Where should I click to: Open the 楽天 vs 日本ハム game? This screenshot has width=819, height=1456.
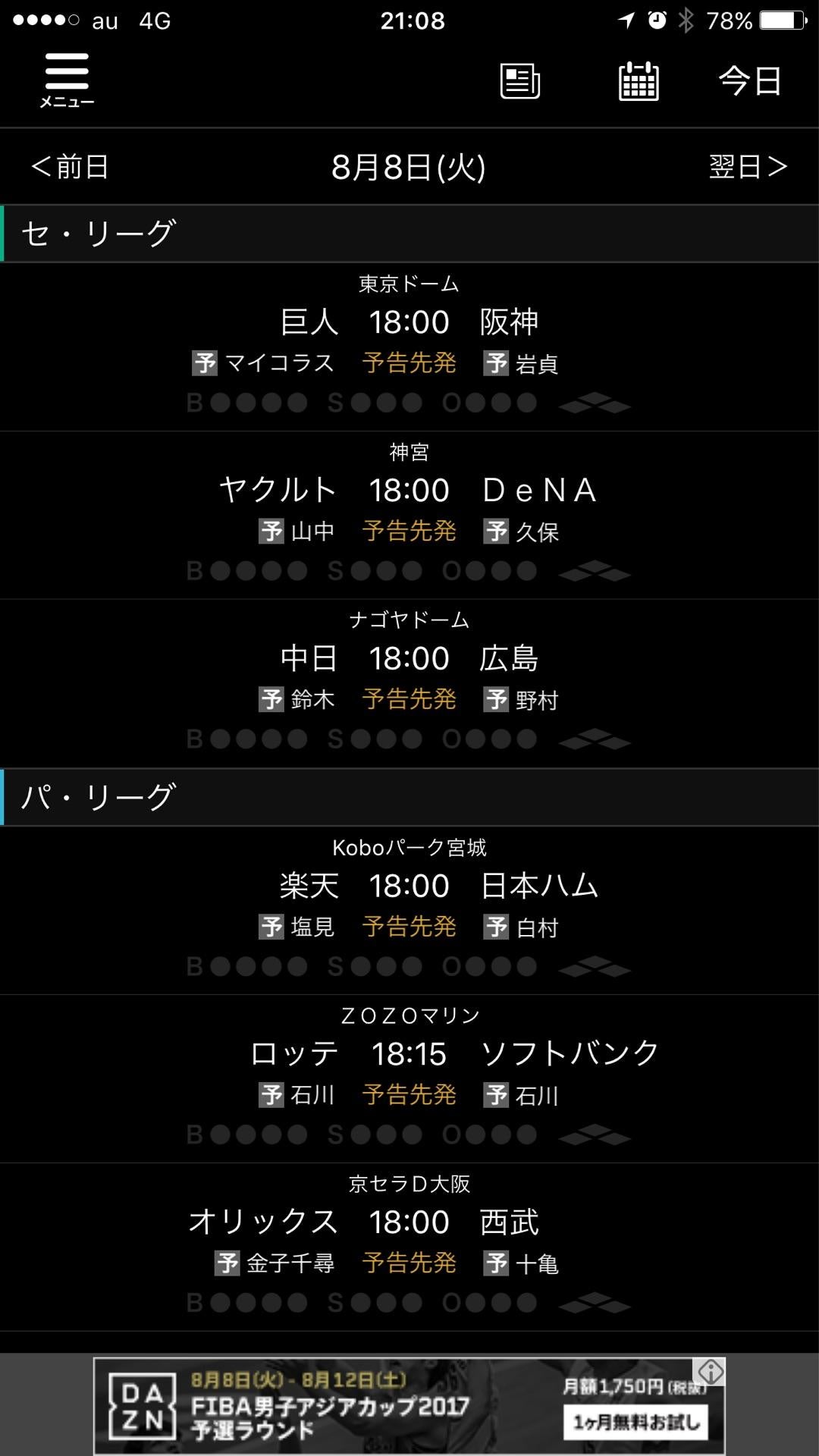click(409, 910)
